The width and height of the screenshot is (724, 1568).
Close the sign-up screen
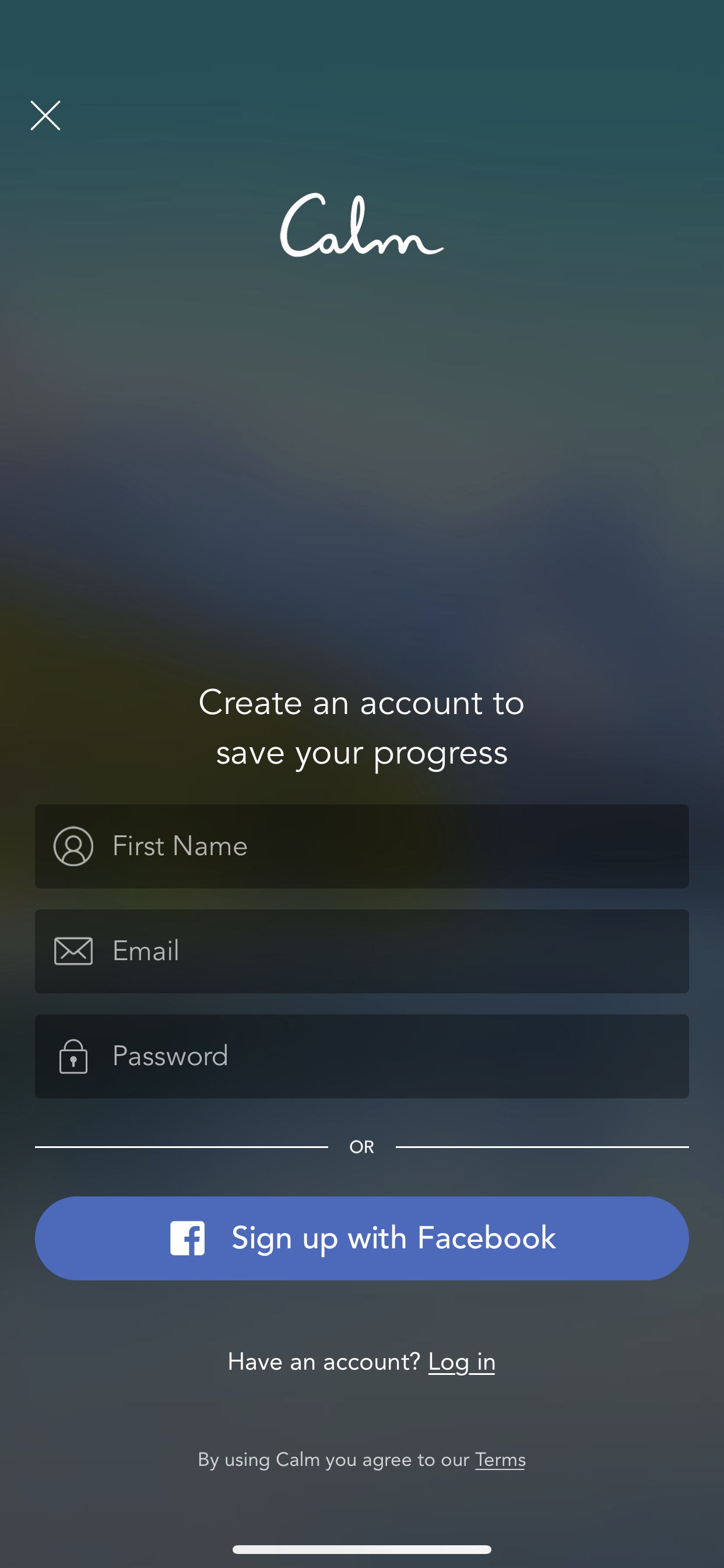point(45,116)
